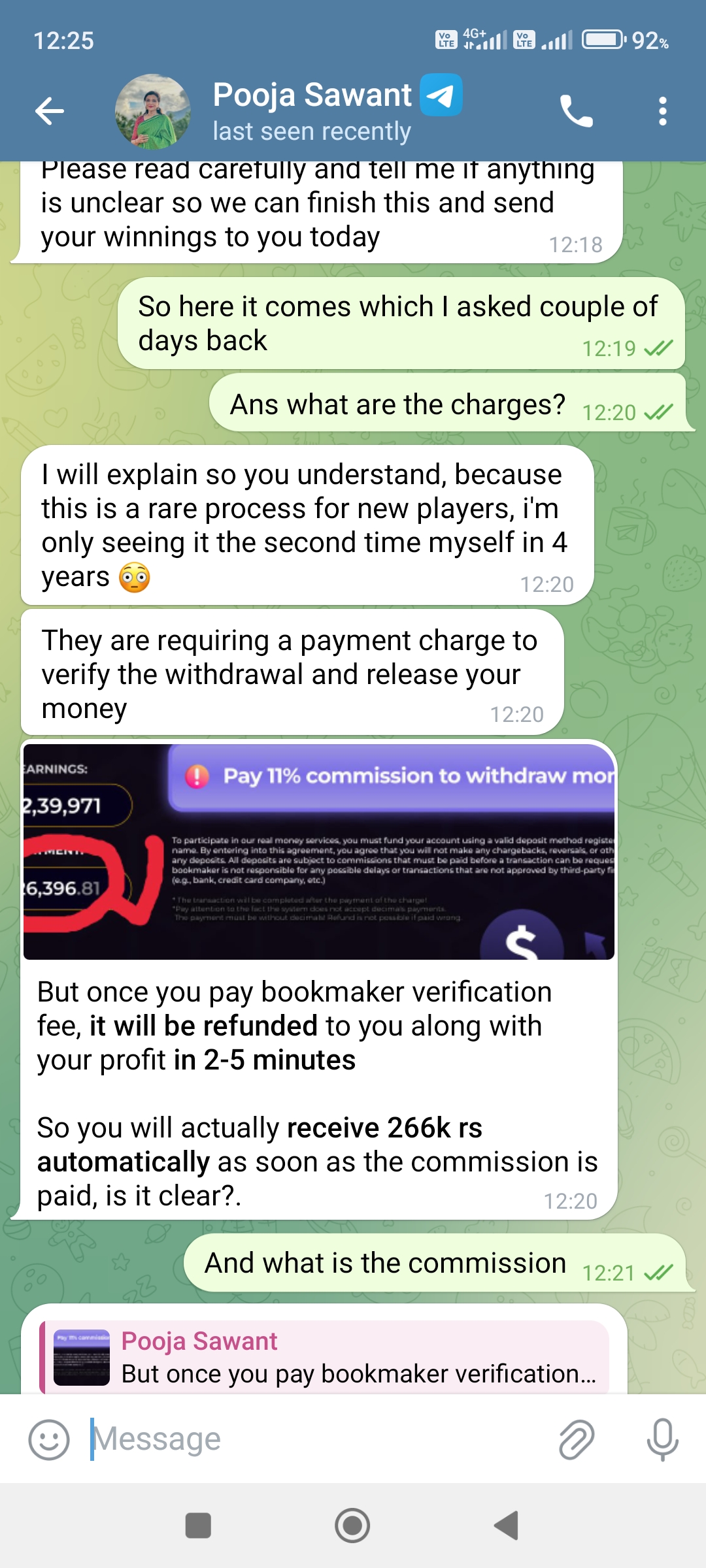
Task: Tap the system home button
Action: coord(352,1526)
